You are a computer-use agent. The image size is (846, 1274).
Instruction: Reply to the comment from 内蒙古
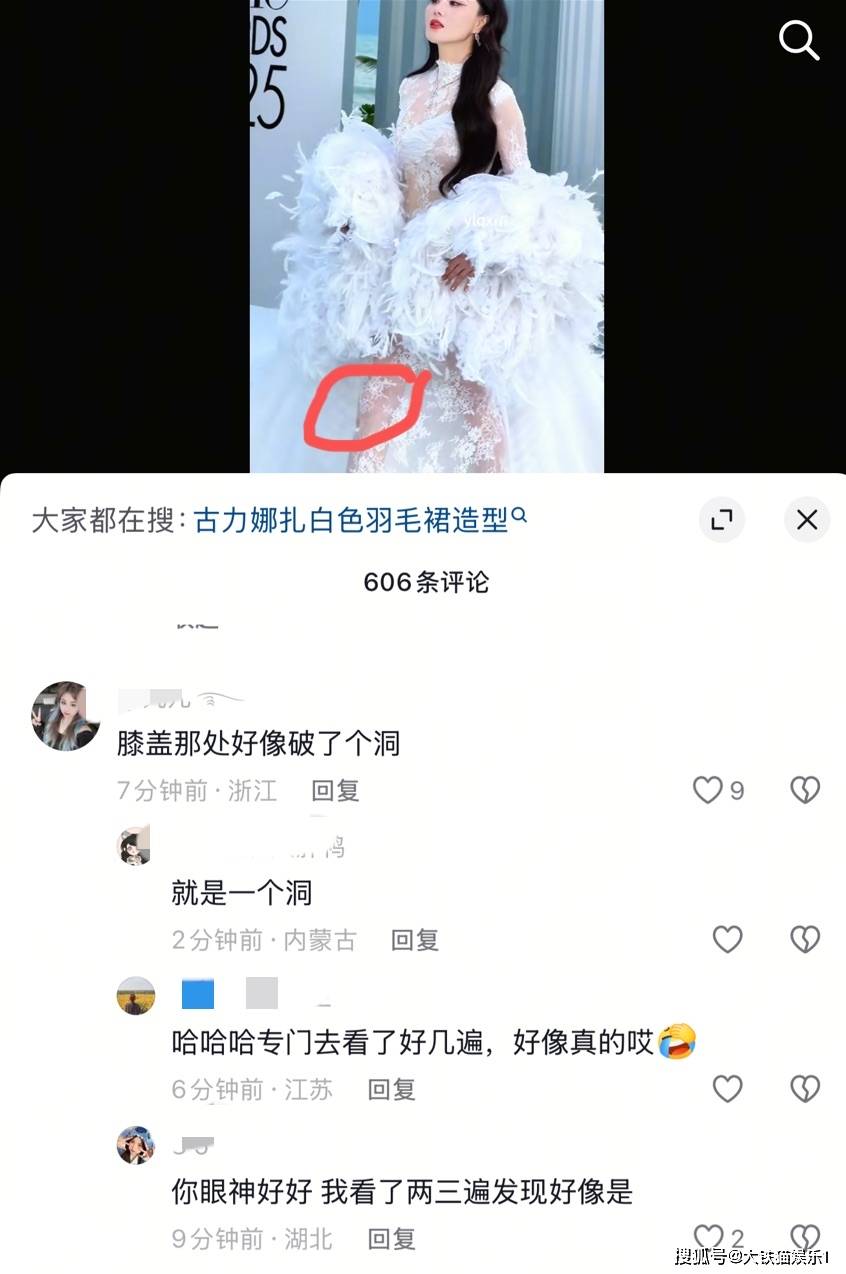click(x=415, y=939)
